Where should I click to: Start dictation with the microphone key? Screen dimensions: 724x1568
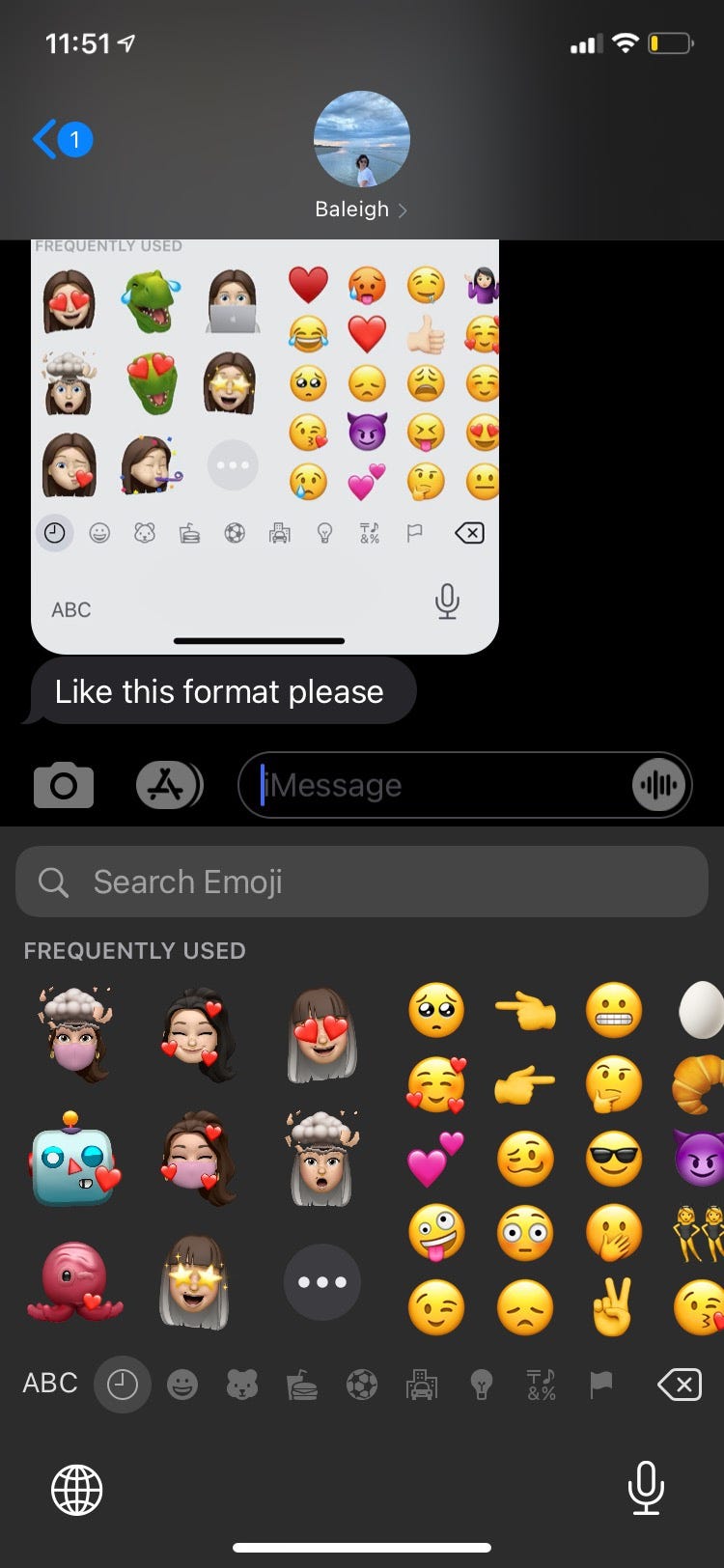pos(645,1487)
